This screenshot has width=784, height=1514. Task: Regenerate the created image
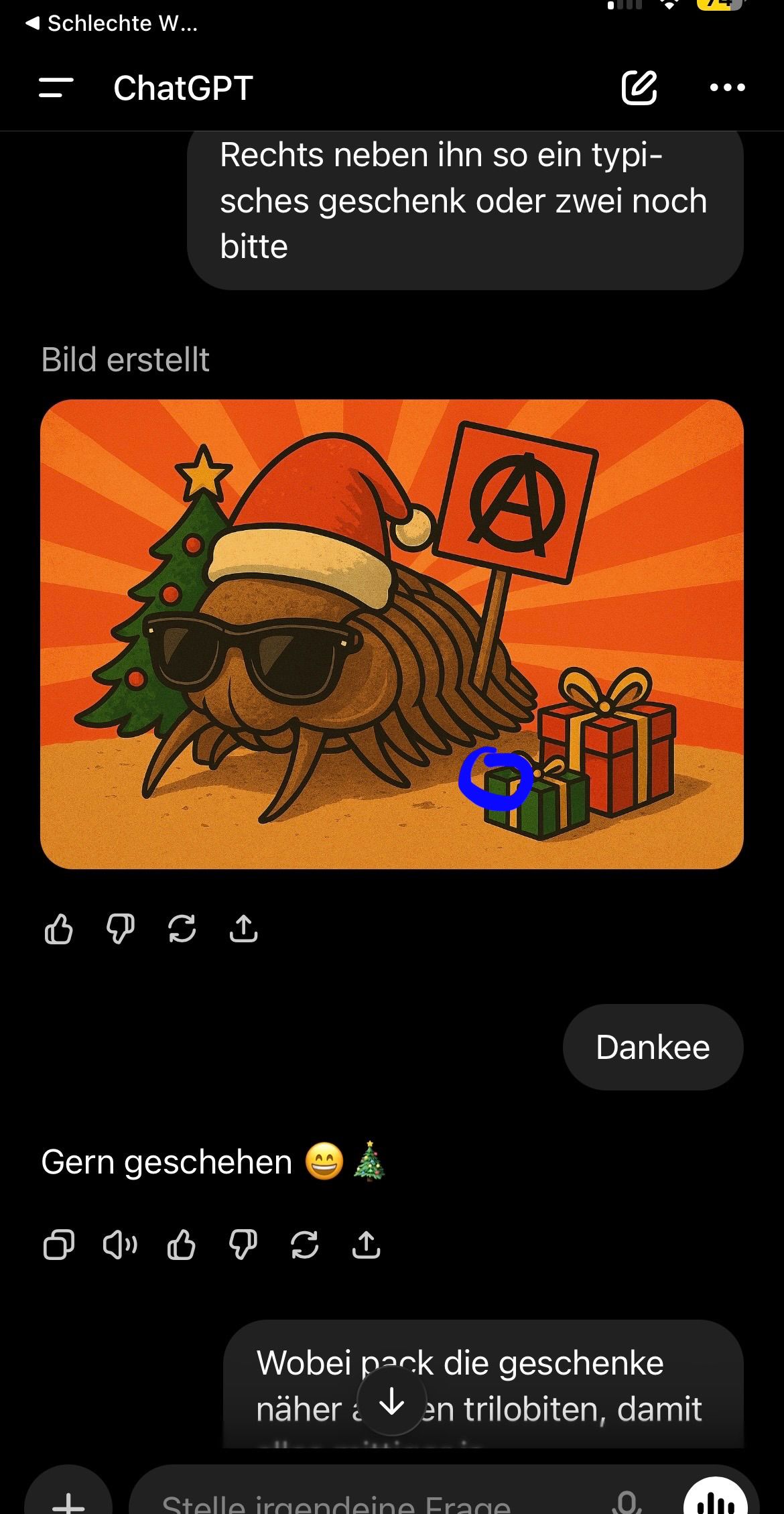tap(182, 929)
